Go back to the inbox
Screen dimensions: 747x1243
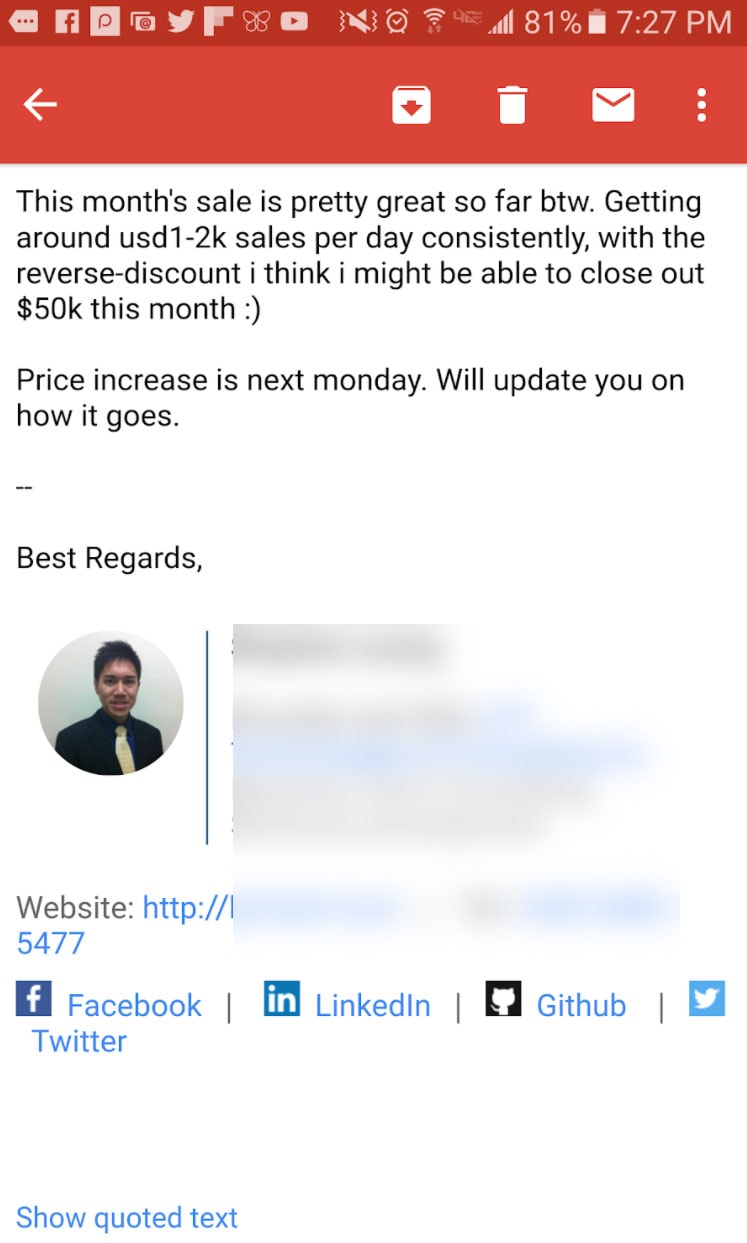tap(41, 104)
